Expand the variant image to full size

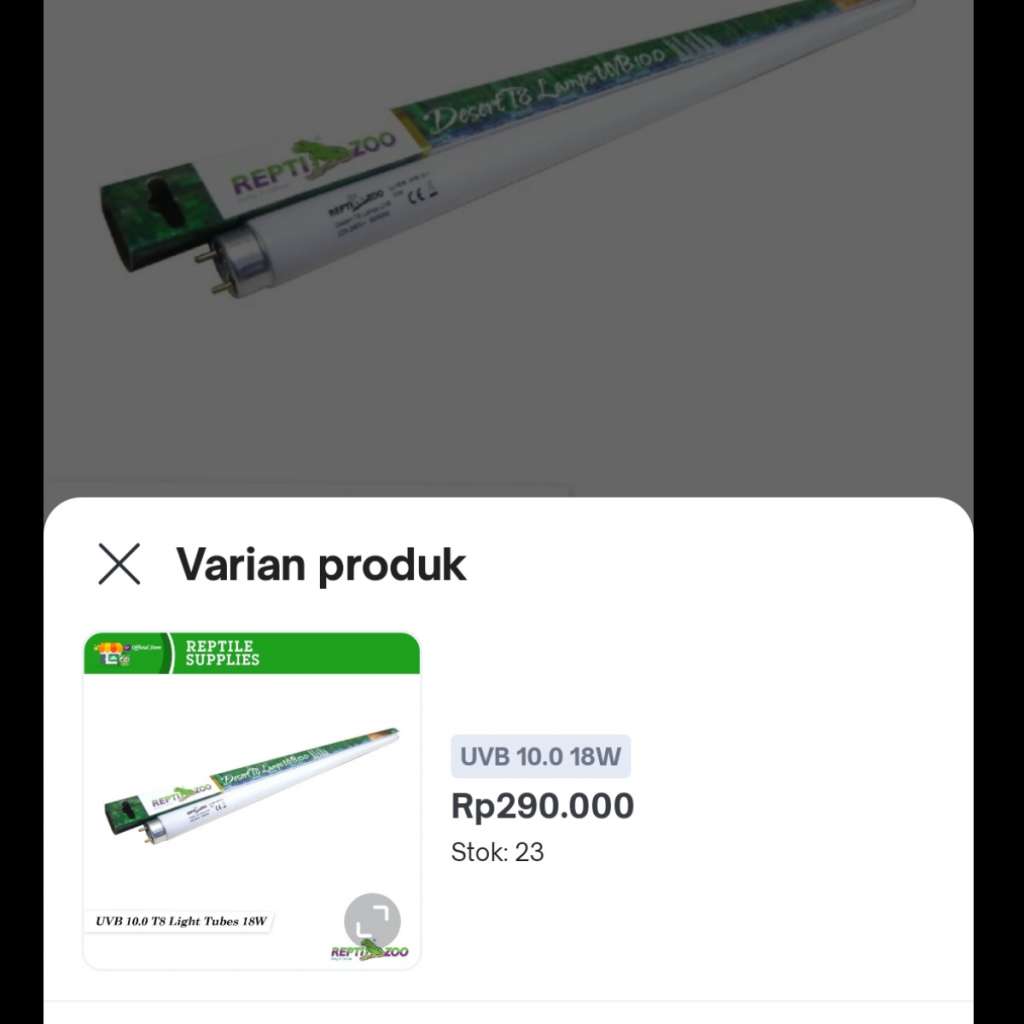[x=372, y=921]
